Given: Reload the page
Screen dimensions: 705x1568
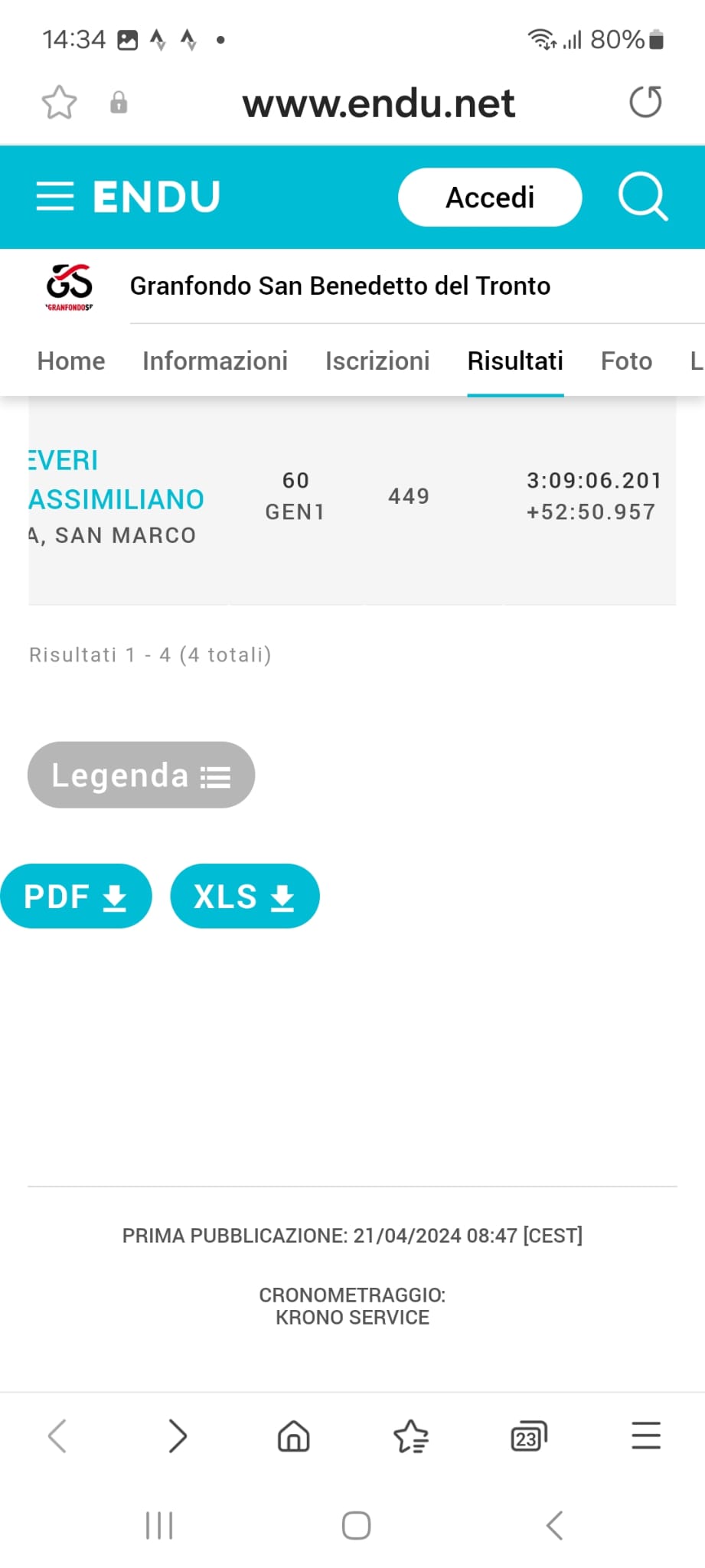Looking at the screenshot, I should point(645,102).
